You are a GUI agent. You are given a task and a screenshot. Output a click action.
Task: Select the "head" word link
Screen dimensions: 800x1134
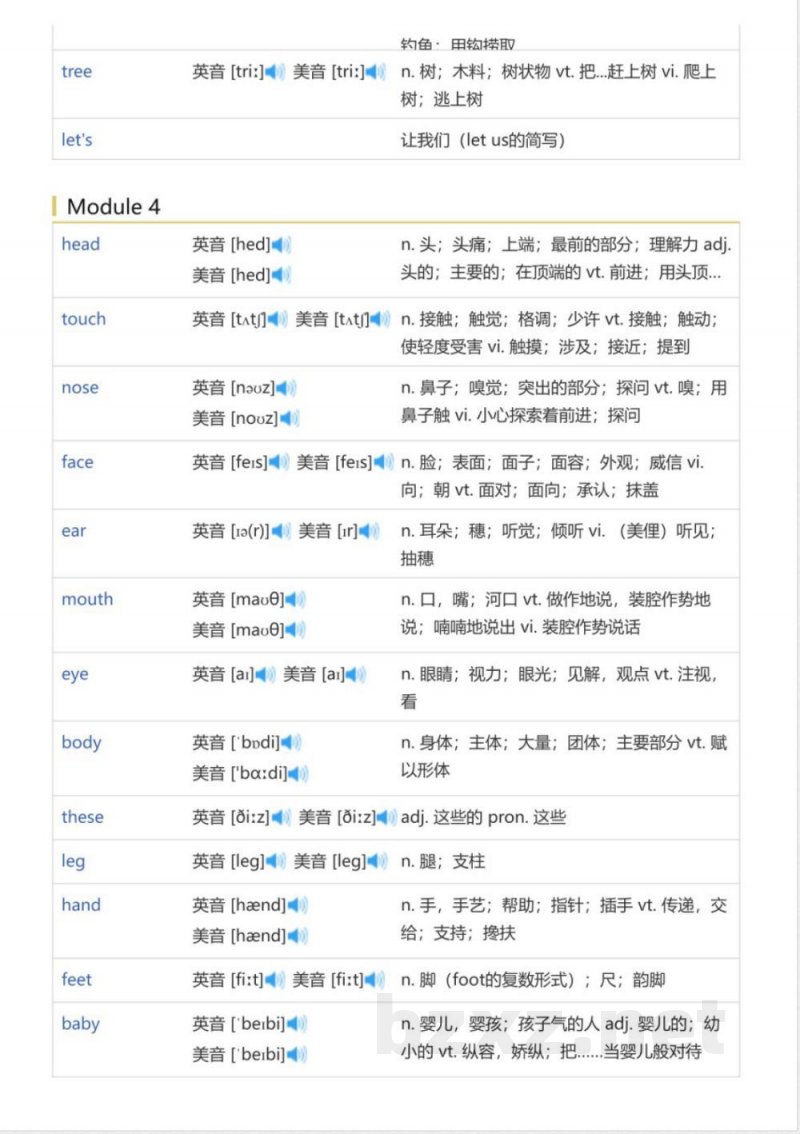point(81,244)
